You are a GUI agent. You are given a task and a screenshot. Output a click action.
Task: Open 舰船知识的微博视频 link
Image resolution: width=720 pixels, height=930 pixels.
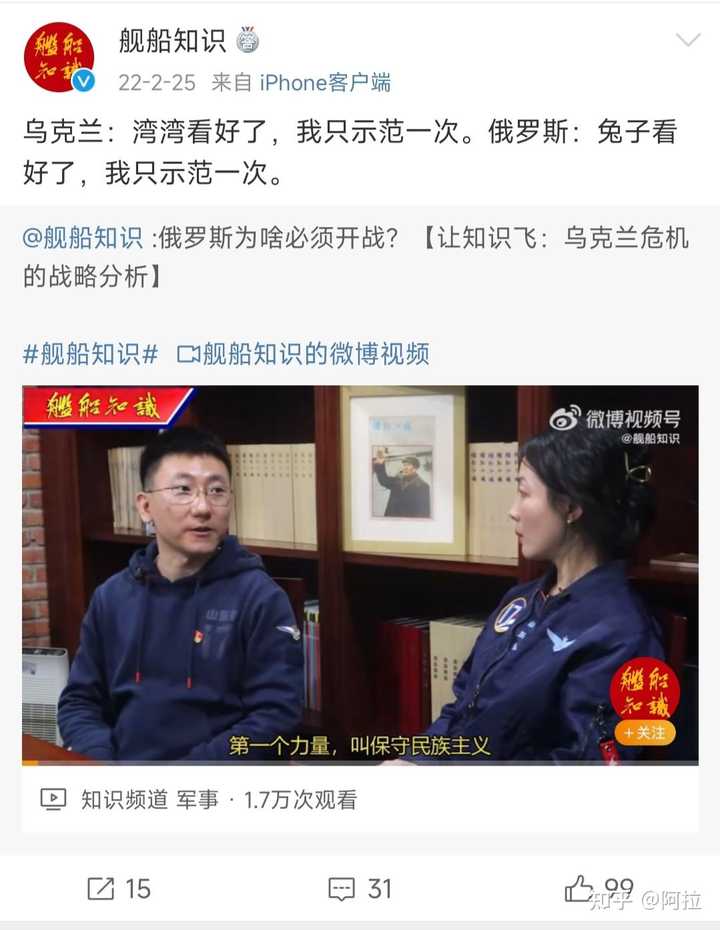(304, 354)
